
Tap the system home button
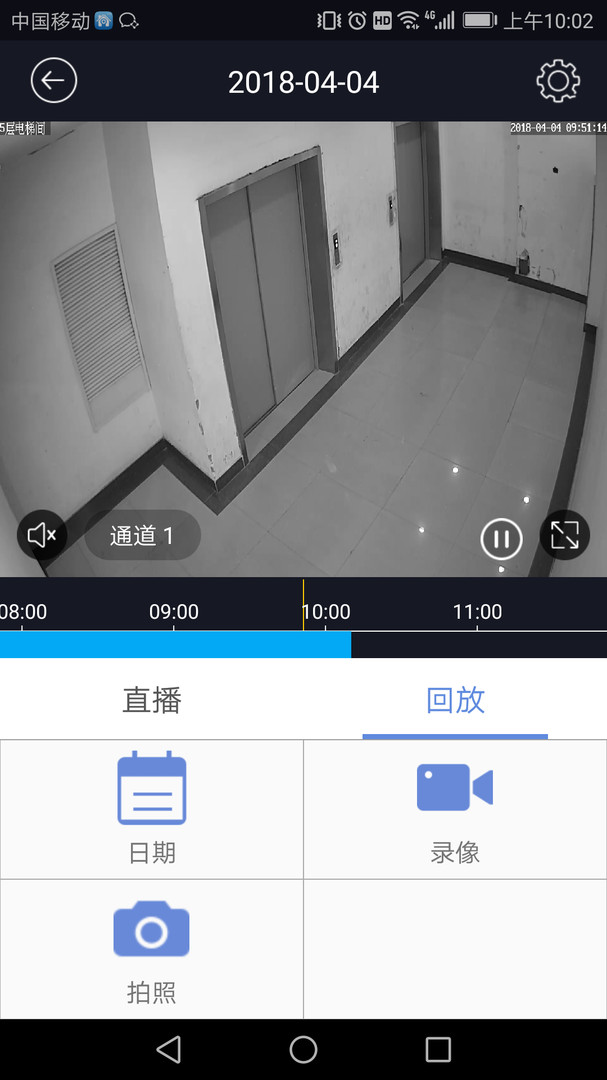point(303,1049)
